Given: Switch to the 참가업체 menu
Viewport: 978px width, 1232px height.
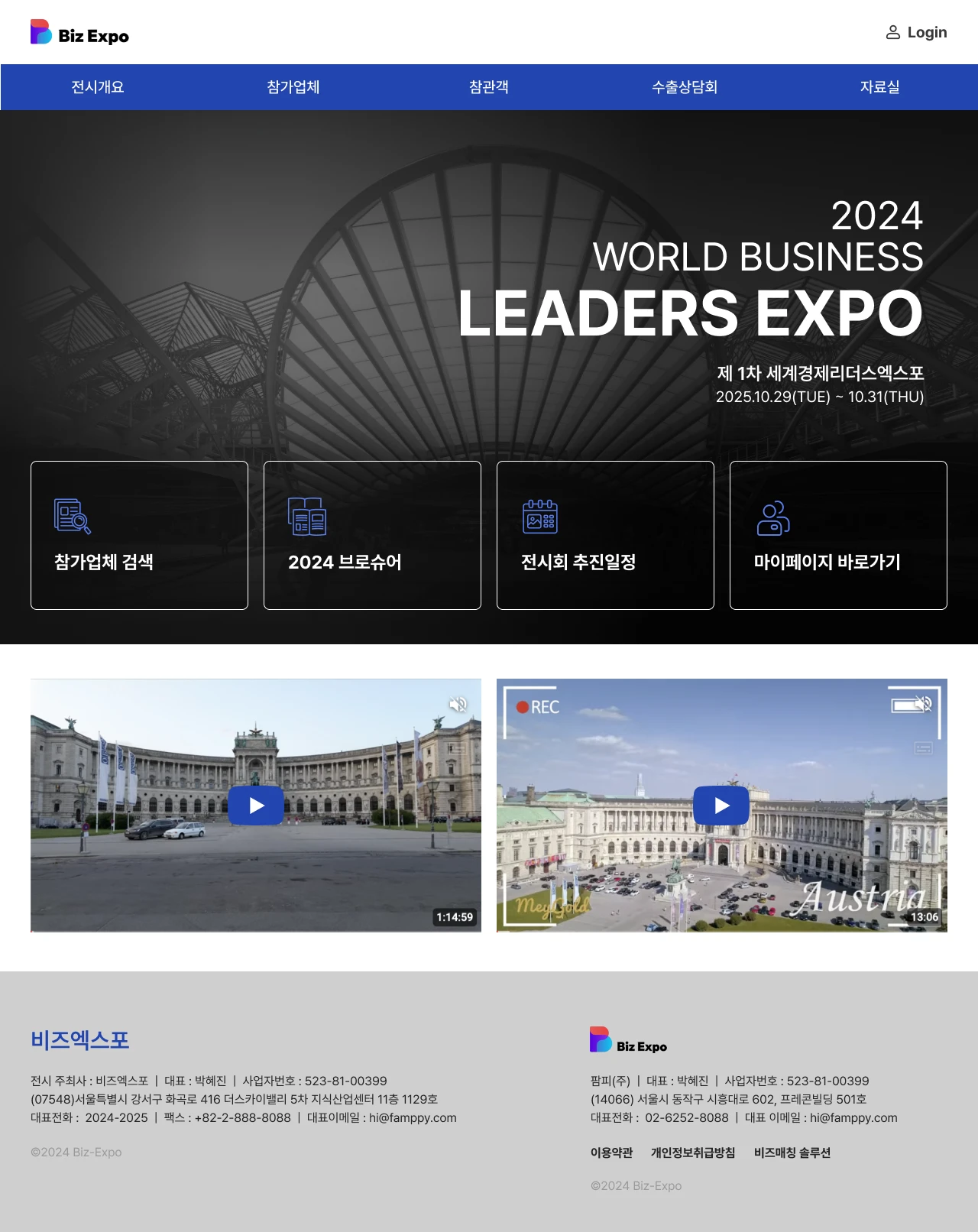Looking at the screenshot, I should click(x=293, y=87).
